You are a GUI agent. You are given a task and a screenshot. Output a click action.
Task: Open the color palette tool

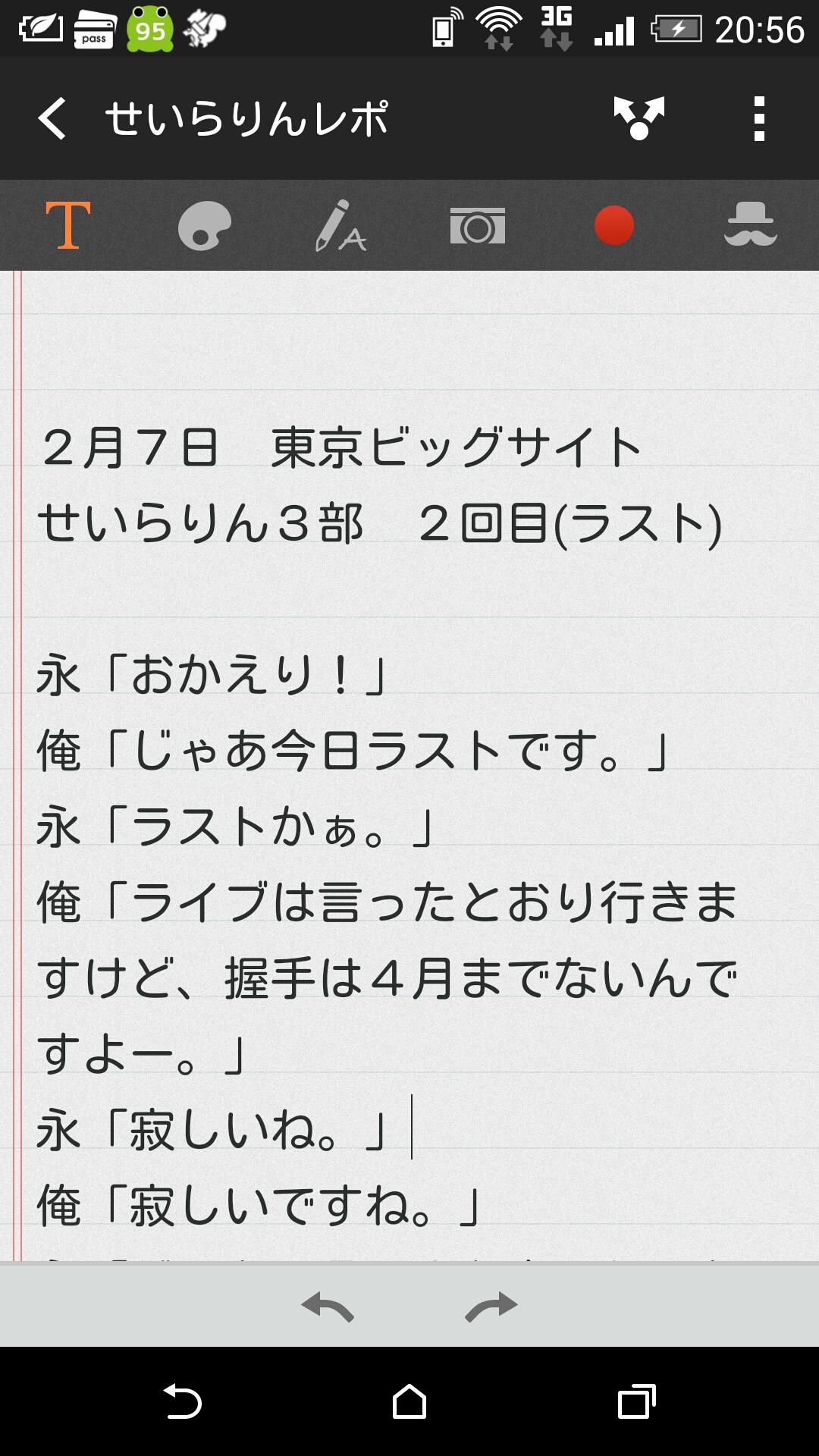pos(205,225)
